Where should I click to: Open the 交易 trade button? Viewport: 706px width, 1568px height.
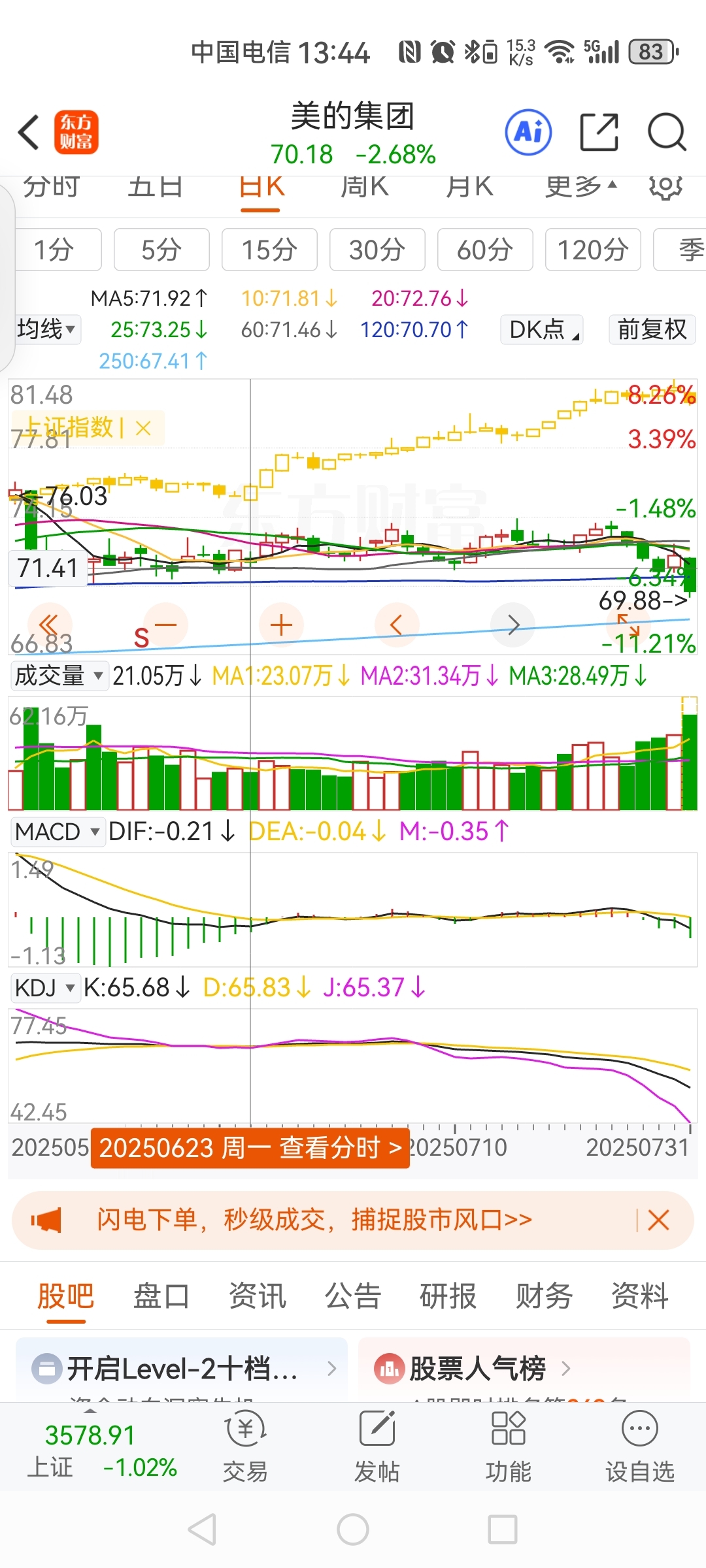coord(245,1446)
